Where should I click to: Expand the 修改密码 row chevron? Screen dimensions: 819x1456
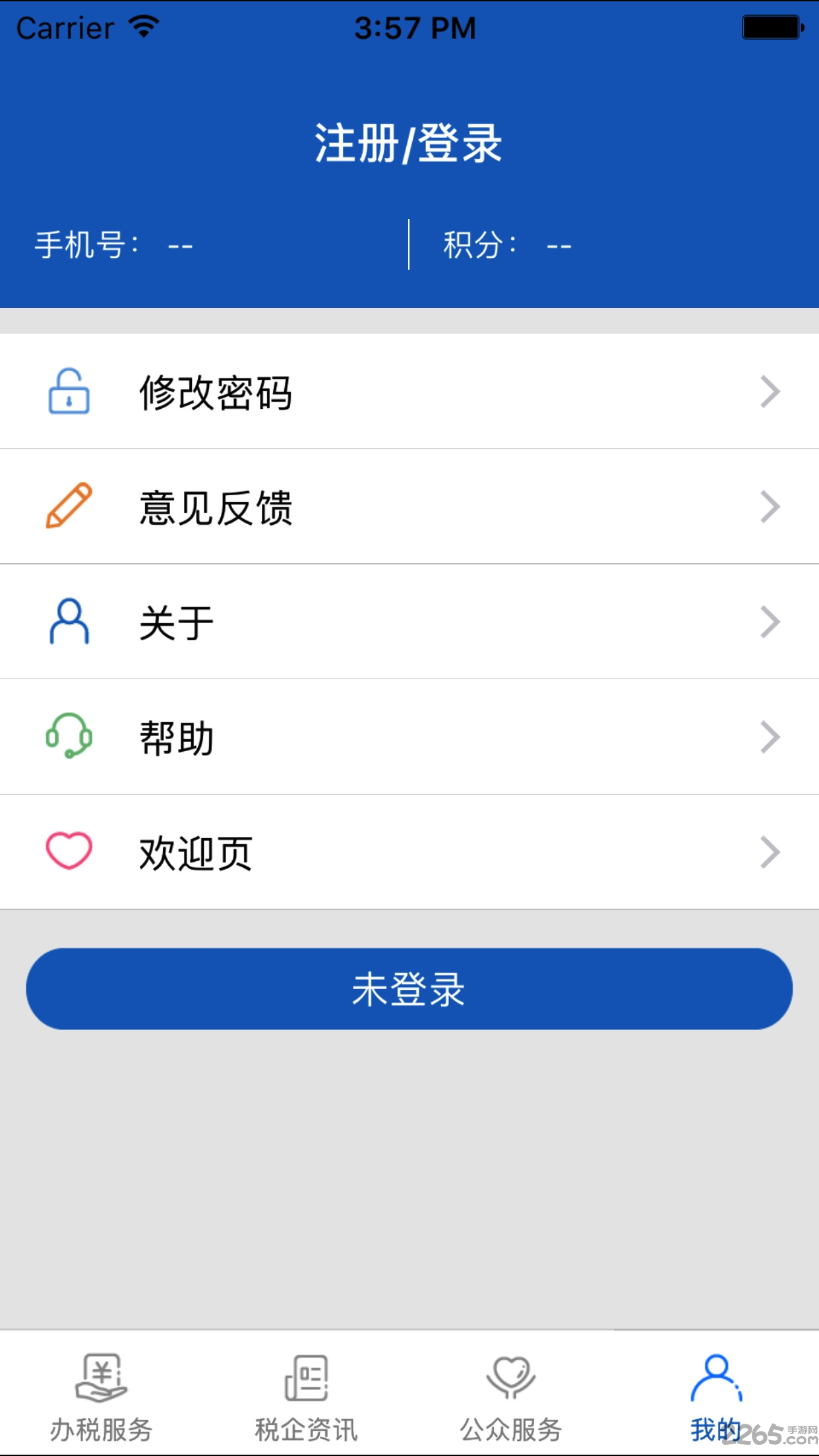click(x=770, y=392)
